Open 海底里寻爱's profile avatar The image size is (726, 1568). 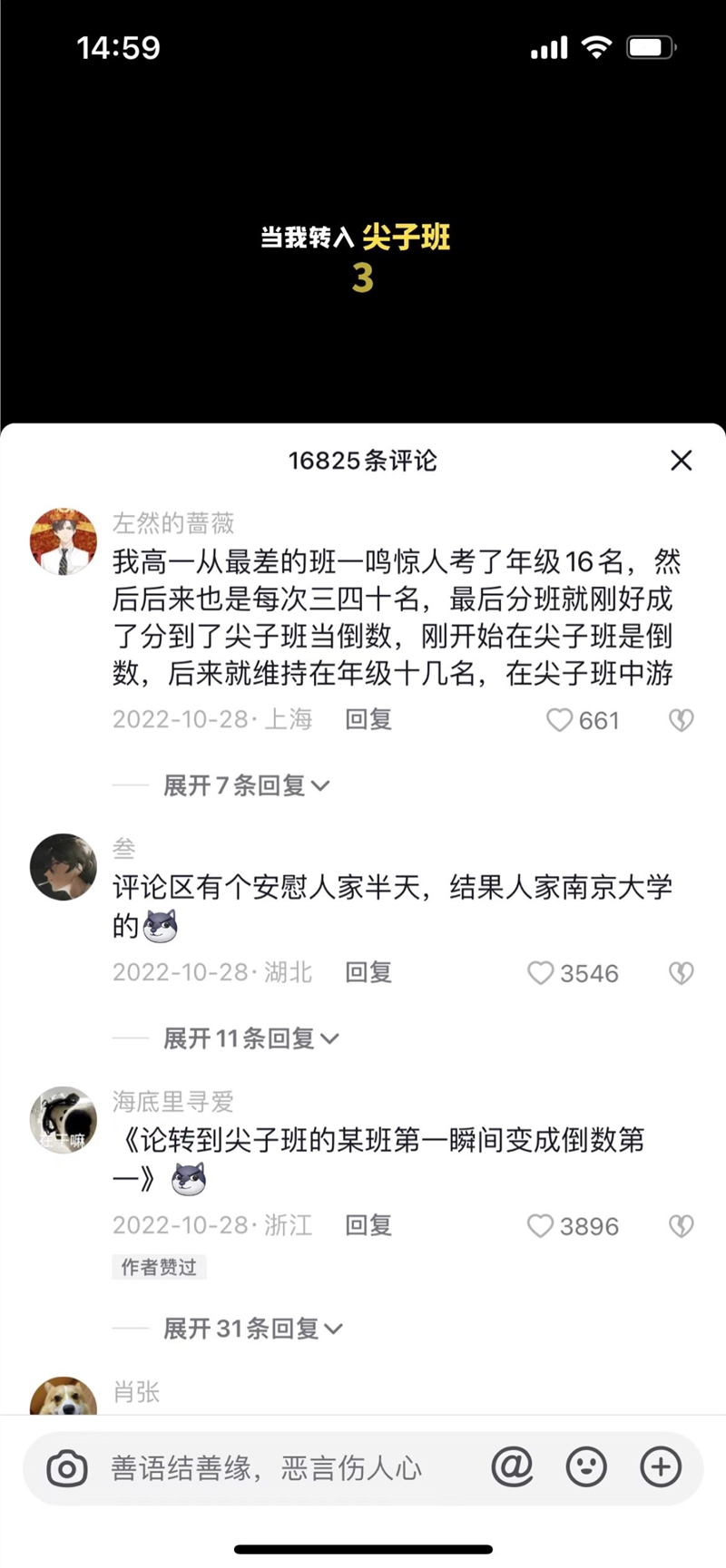tap(64, 1120)
